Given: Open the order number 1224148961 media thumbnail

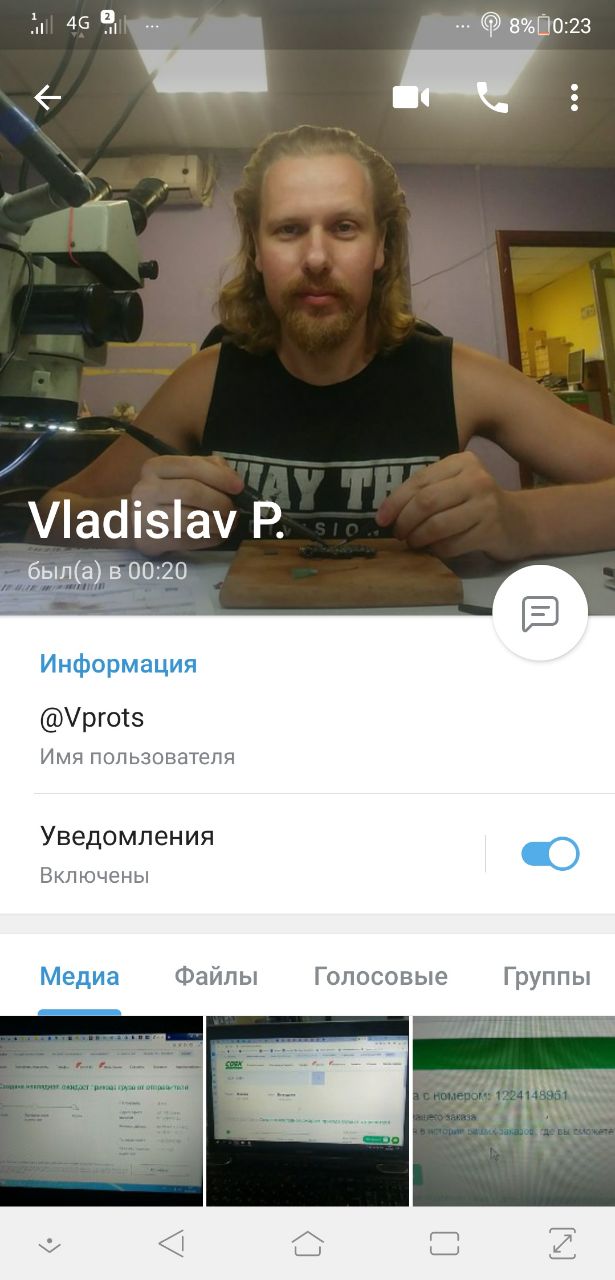Looking at the screenshot, I should click(514, 1111).
